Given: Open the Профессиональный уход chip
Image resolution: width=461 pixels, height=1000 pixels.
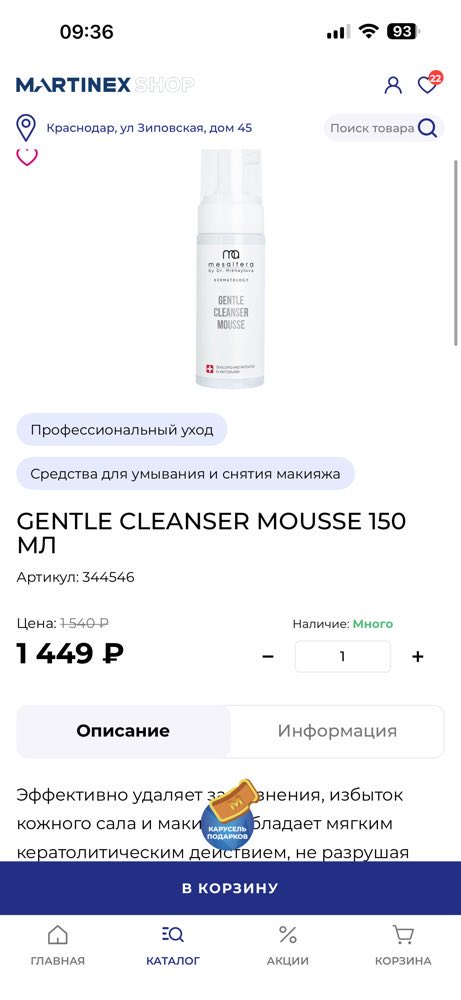Looking at the screenshot, I should tap(122, 430).
